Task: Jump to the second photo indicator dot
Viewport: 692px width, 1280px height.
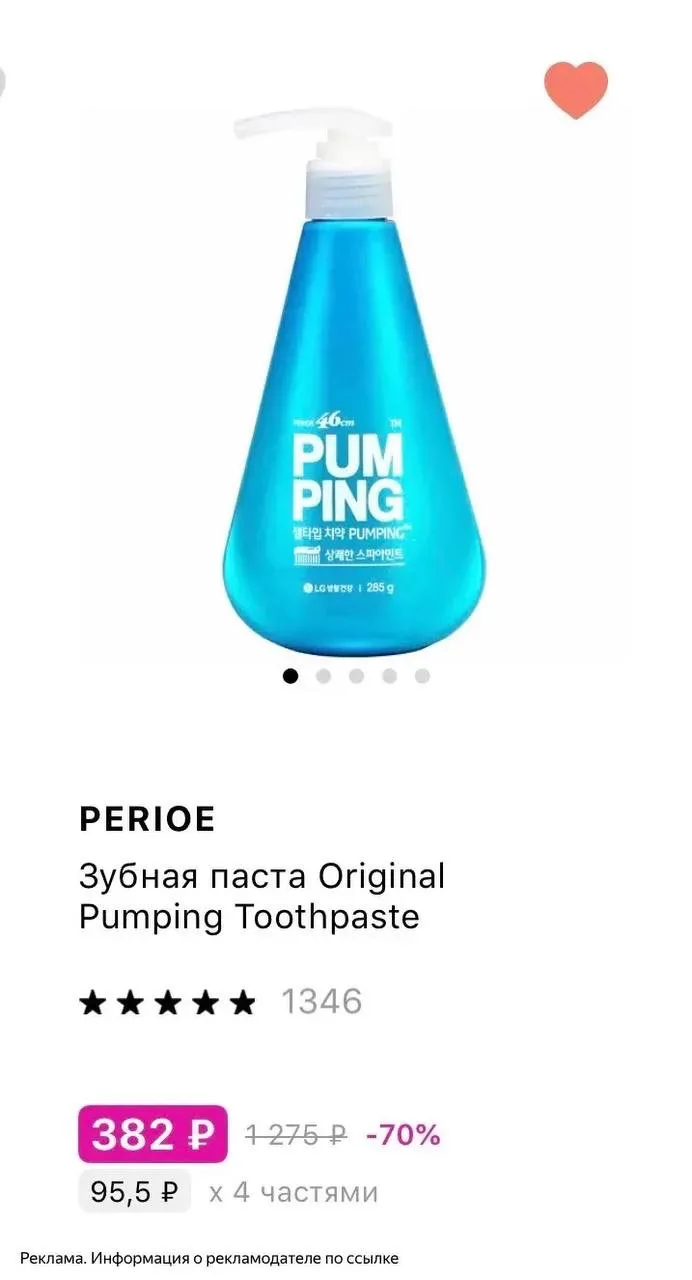Action: 323,676
